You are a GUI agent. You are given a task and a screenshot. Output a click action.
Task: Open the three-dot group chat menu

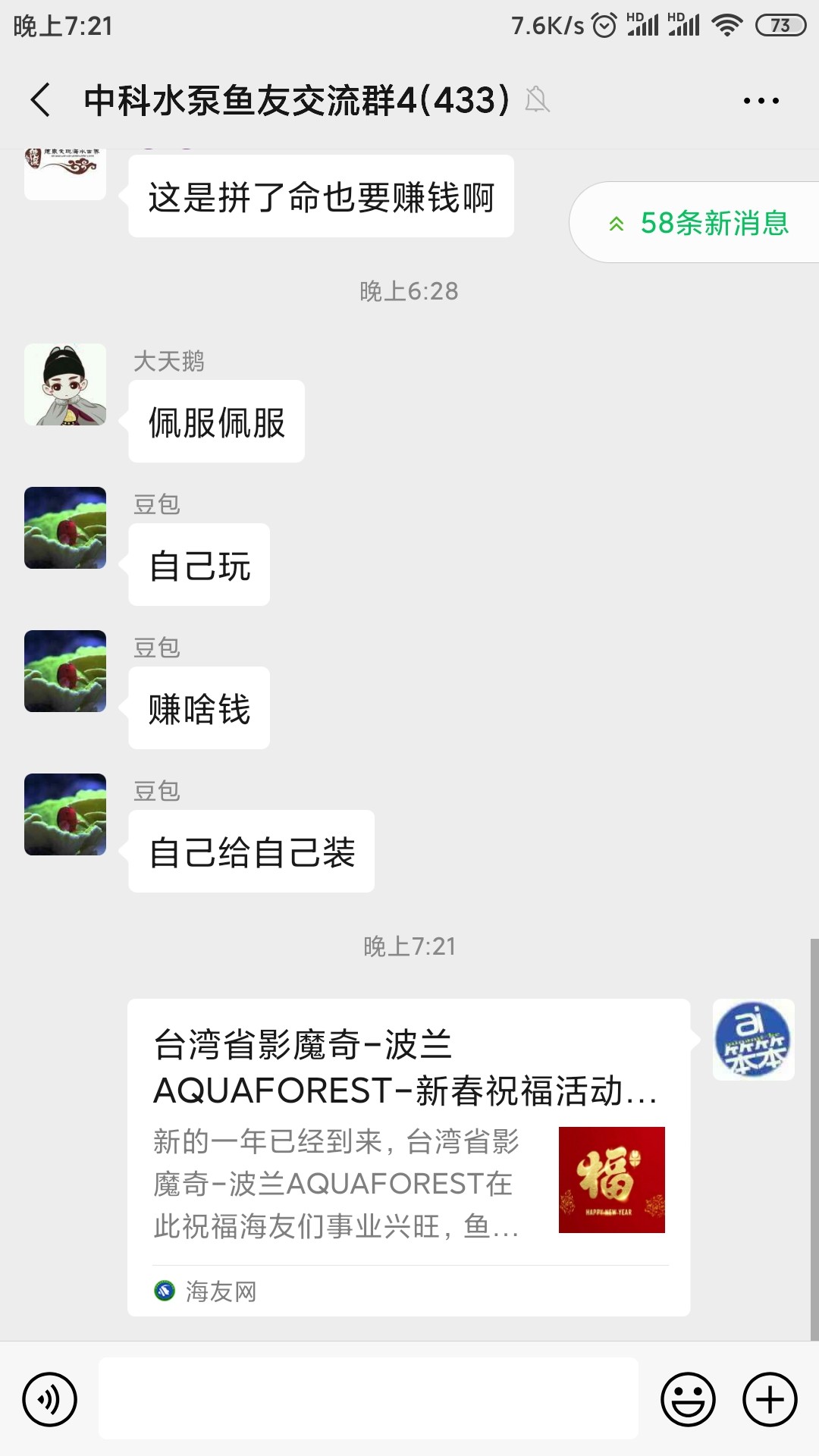point(761,100)
